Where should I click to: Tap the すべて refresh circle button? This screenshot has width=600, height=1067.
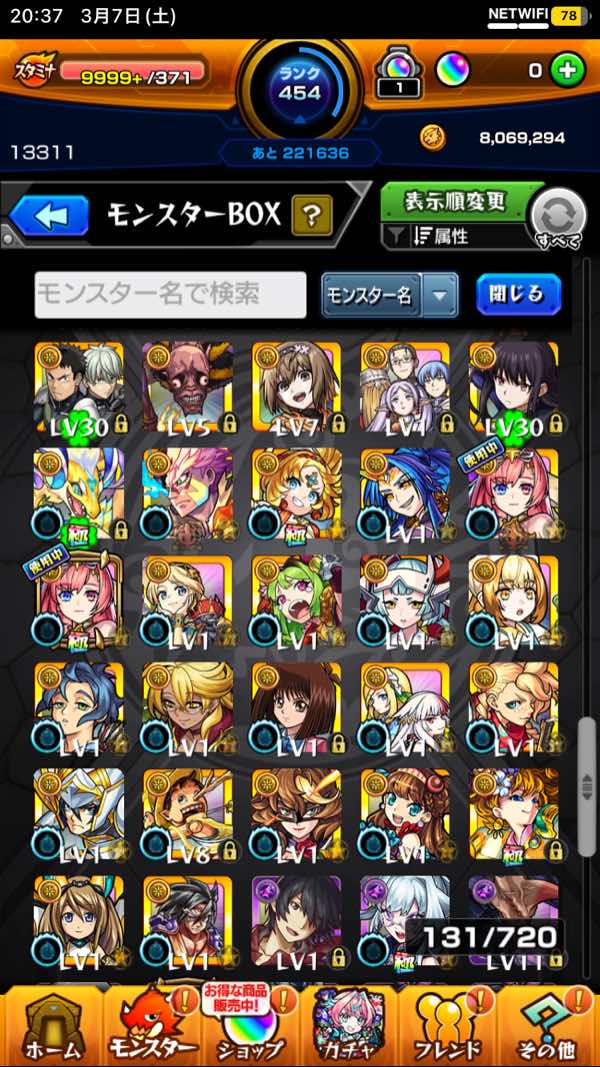558,216
